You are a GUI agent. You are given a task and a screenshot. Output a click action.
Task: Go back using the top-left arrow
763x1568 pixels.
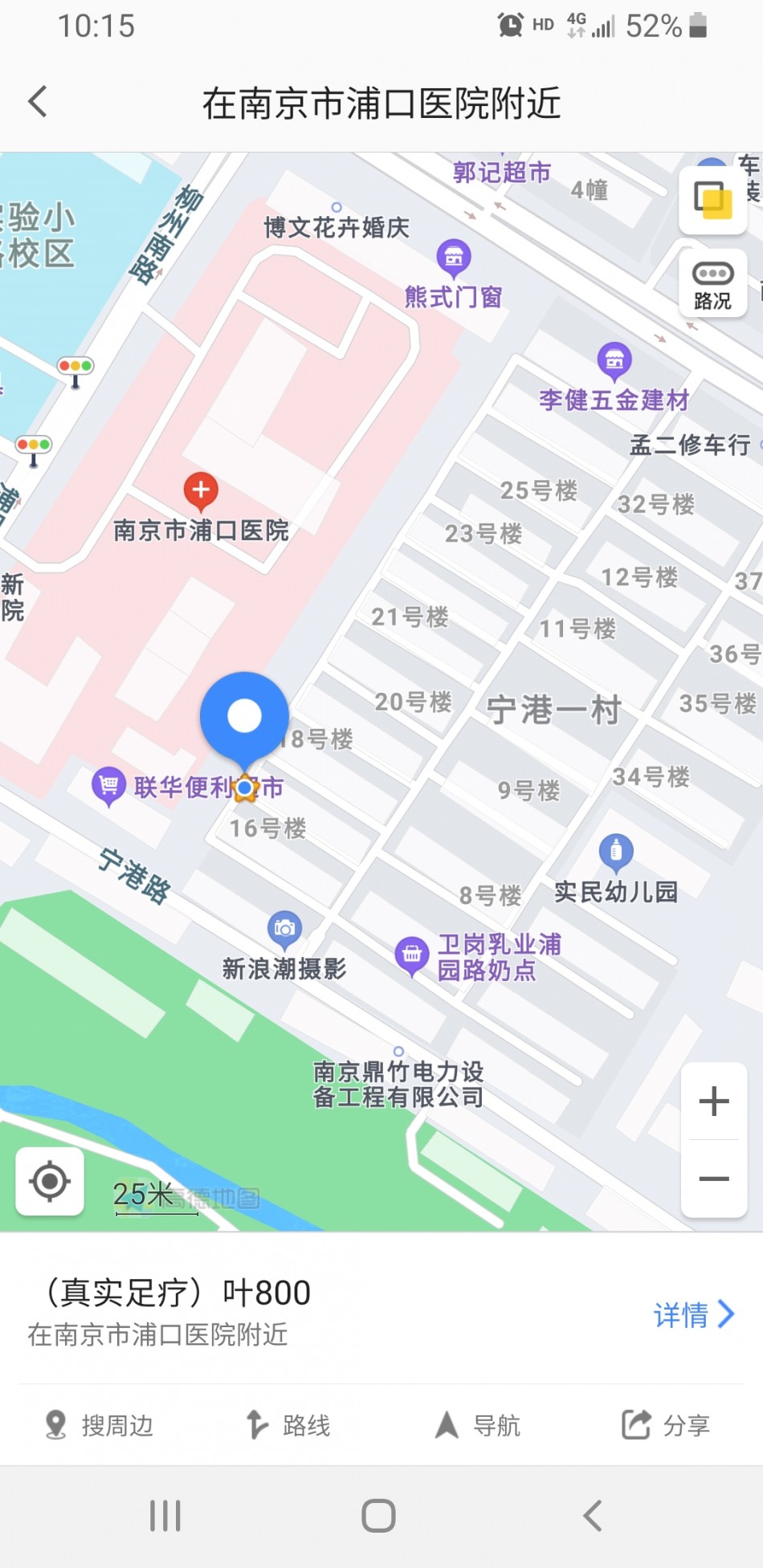coord(38,102)
